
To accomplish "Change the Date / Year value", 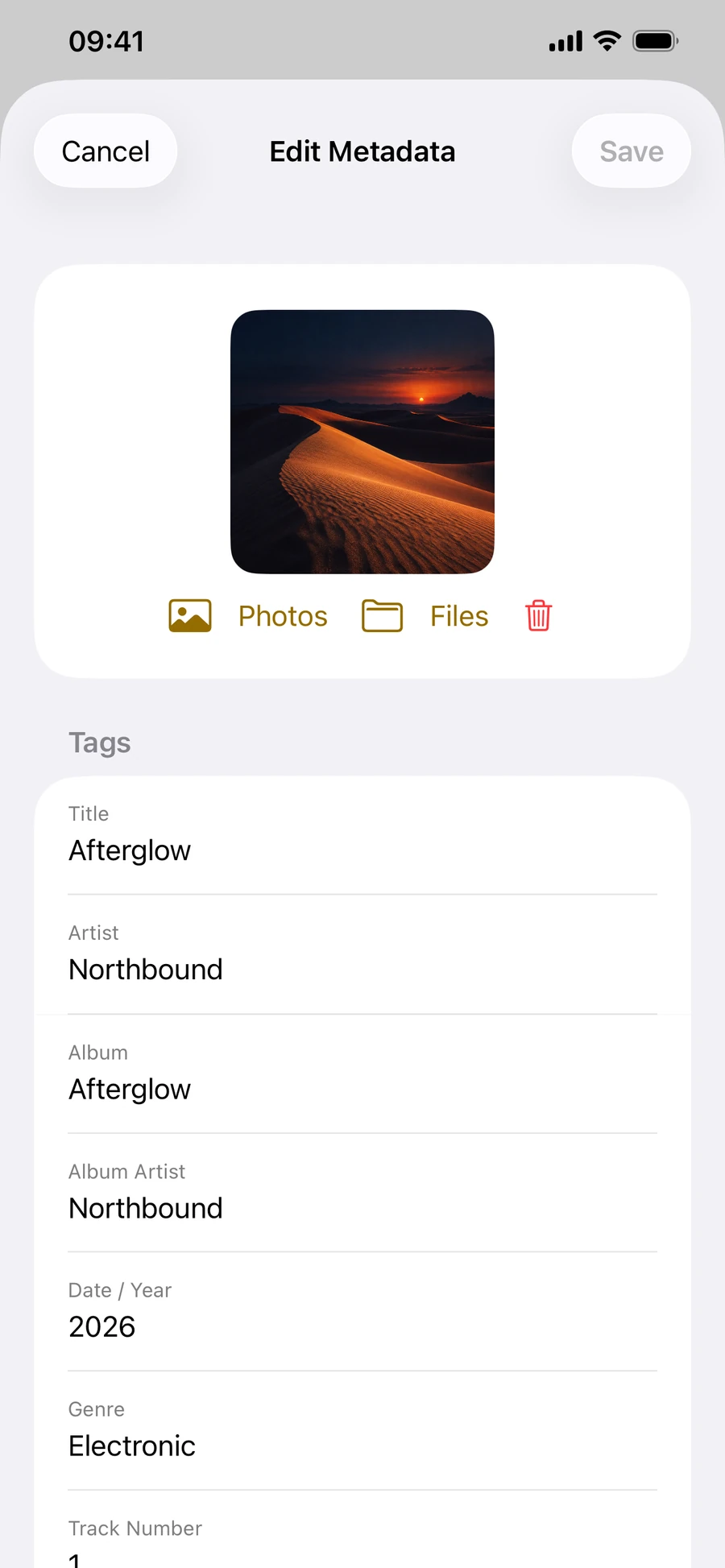I will coord(362,1312).
